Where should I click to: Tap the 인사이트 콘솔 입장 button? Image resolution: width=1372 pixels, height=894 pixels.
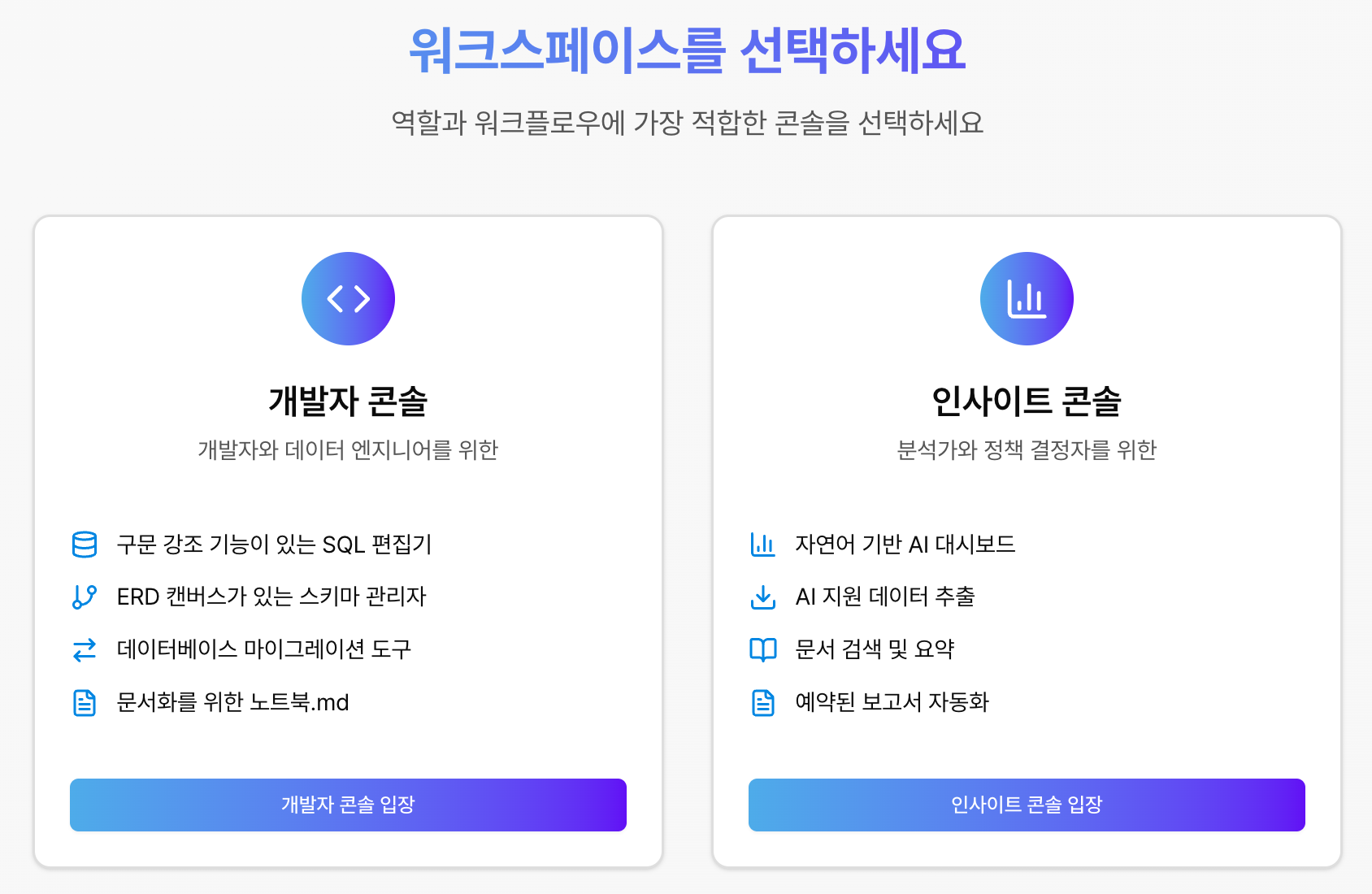click(x=1026, y=805)
